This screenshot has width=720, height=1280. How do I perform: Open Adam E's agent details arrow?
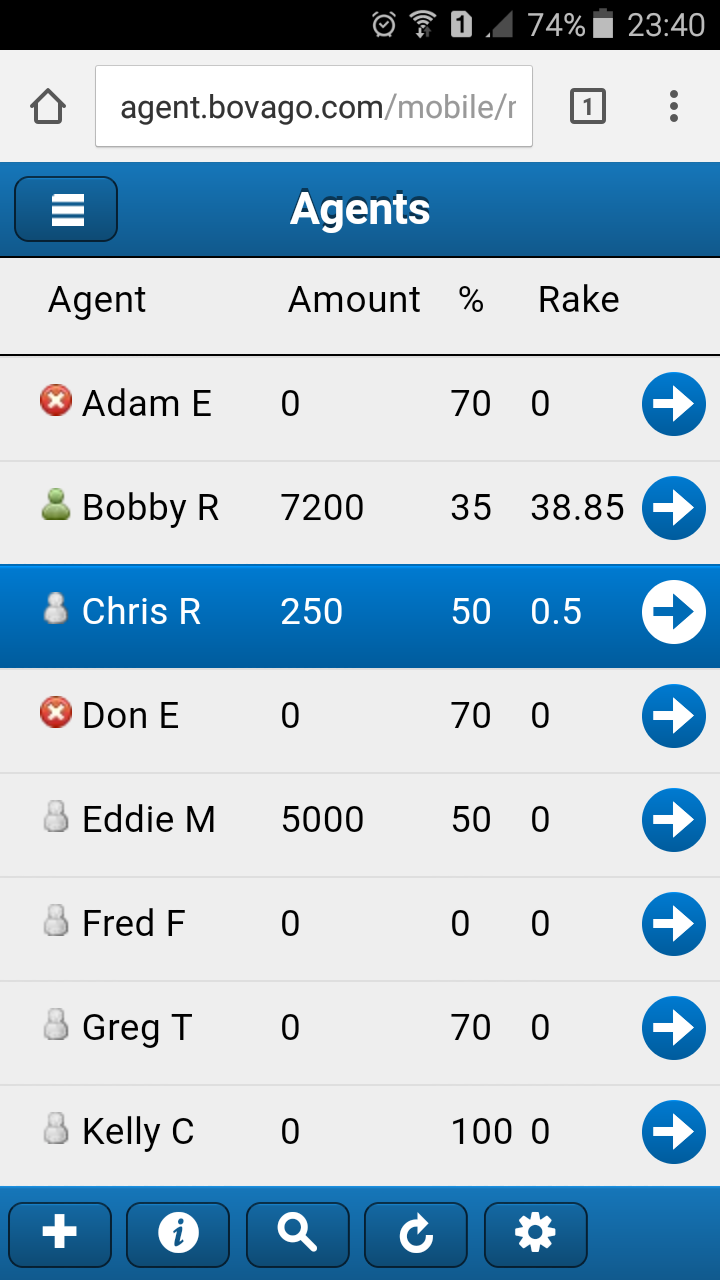point(673,404)
